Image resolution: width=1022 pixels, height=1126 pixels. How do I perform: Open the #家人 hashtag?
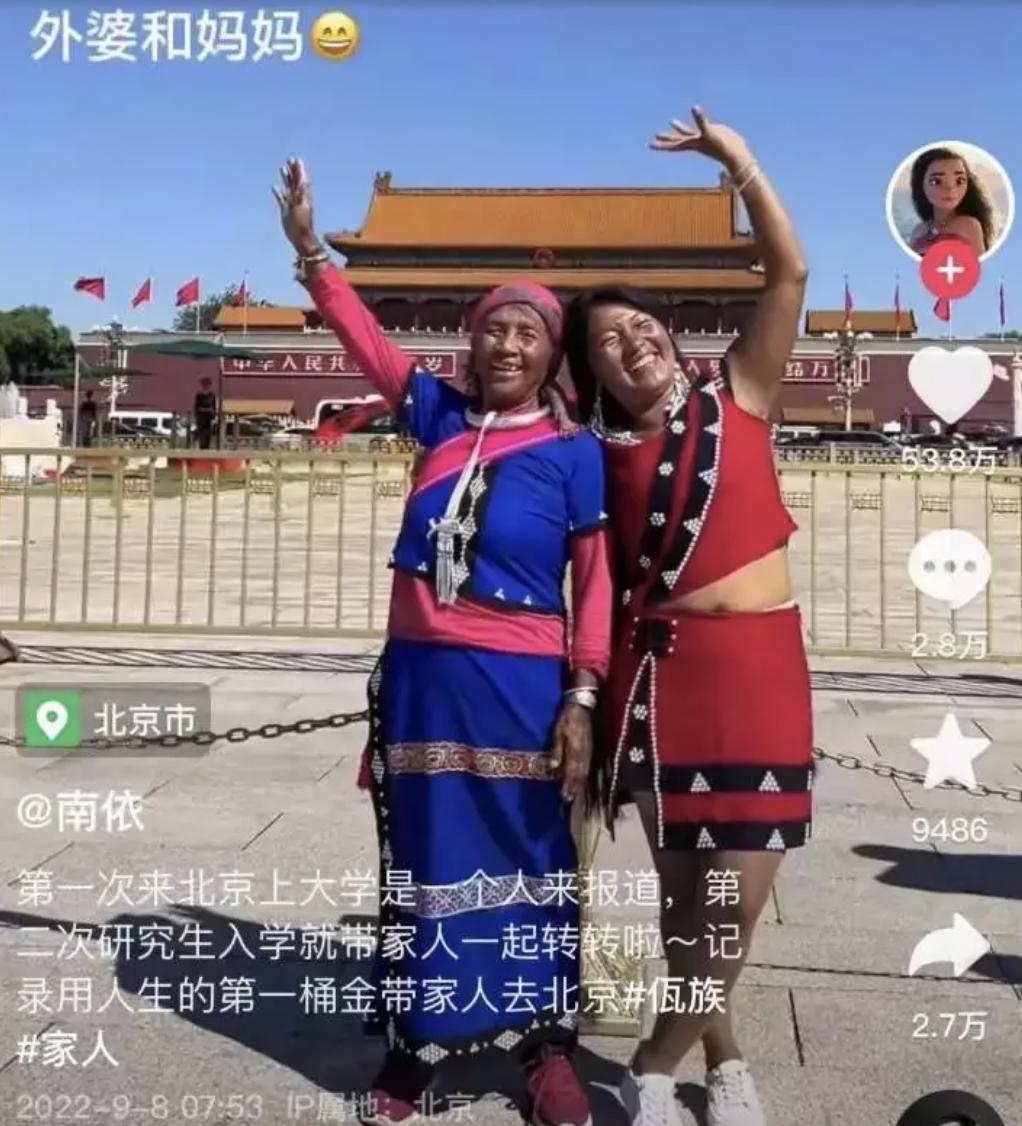pos(66,1050)
